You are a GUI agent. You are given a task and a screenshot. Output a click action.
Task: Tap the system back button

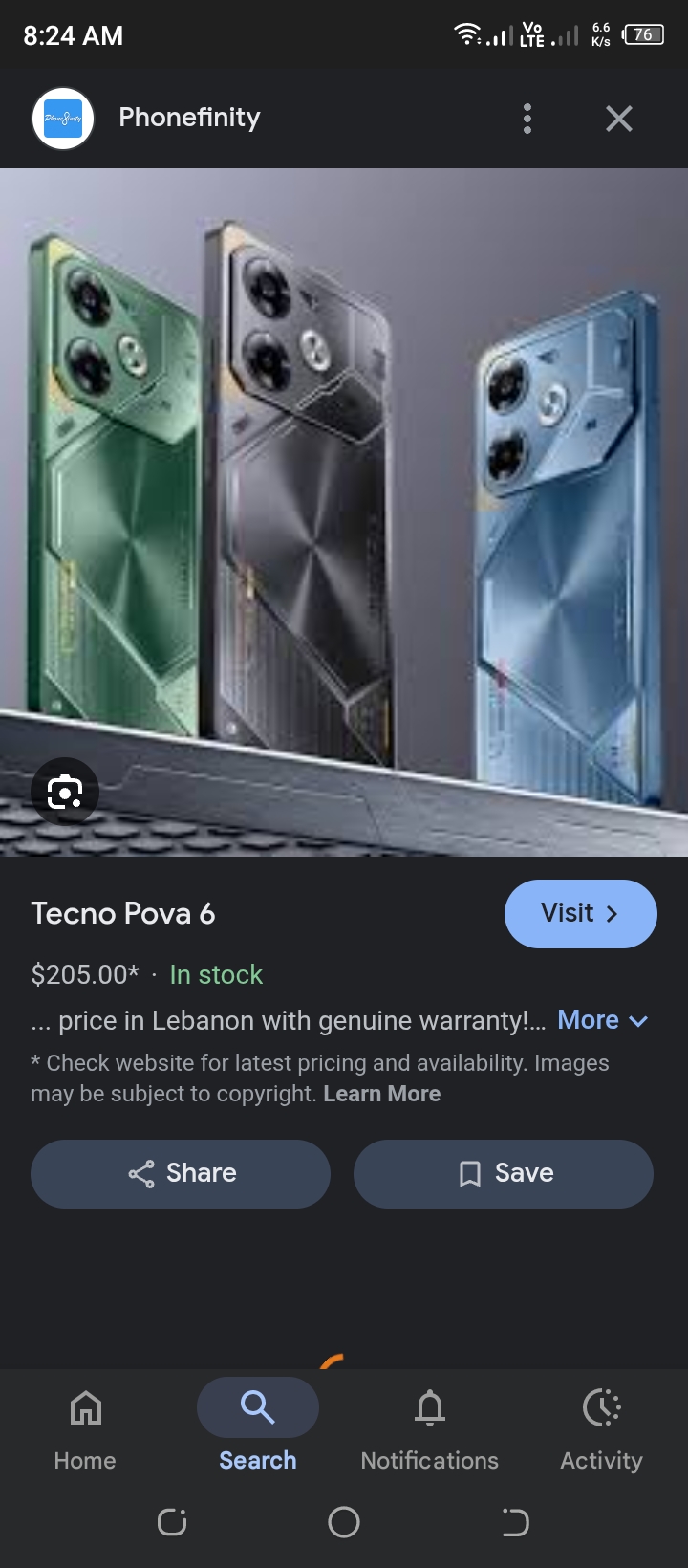pyautogui.click(x=514, y=1522)
